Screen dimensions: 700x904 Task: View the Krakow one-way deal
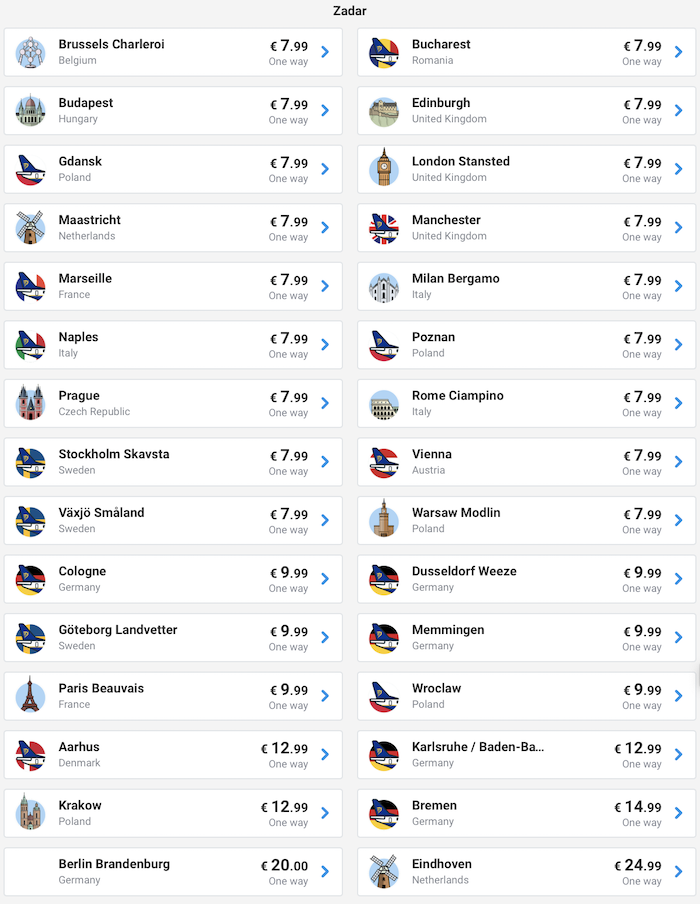click(173, 813)
